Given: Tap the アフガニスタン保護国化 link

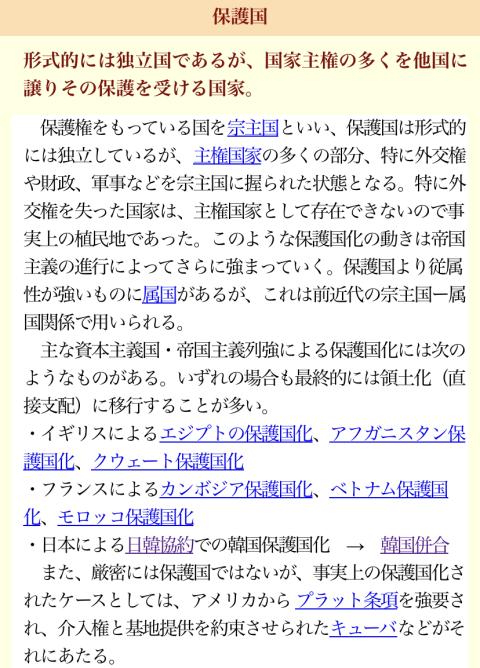Looking at the screenshot, I should click(397, 434).
